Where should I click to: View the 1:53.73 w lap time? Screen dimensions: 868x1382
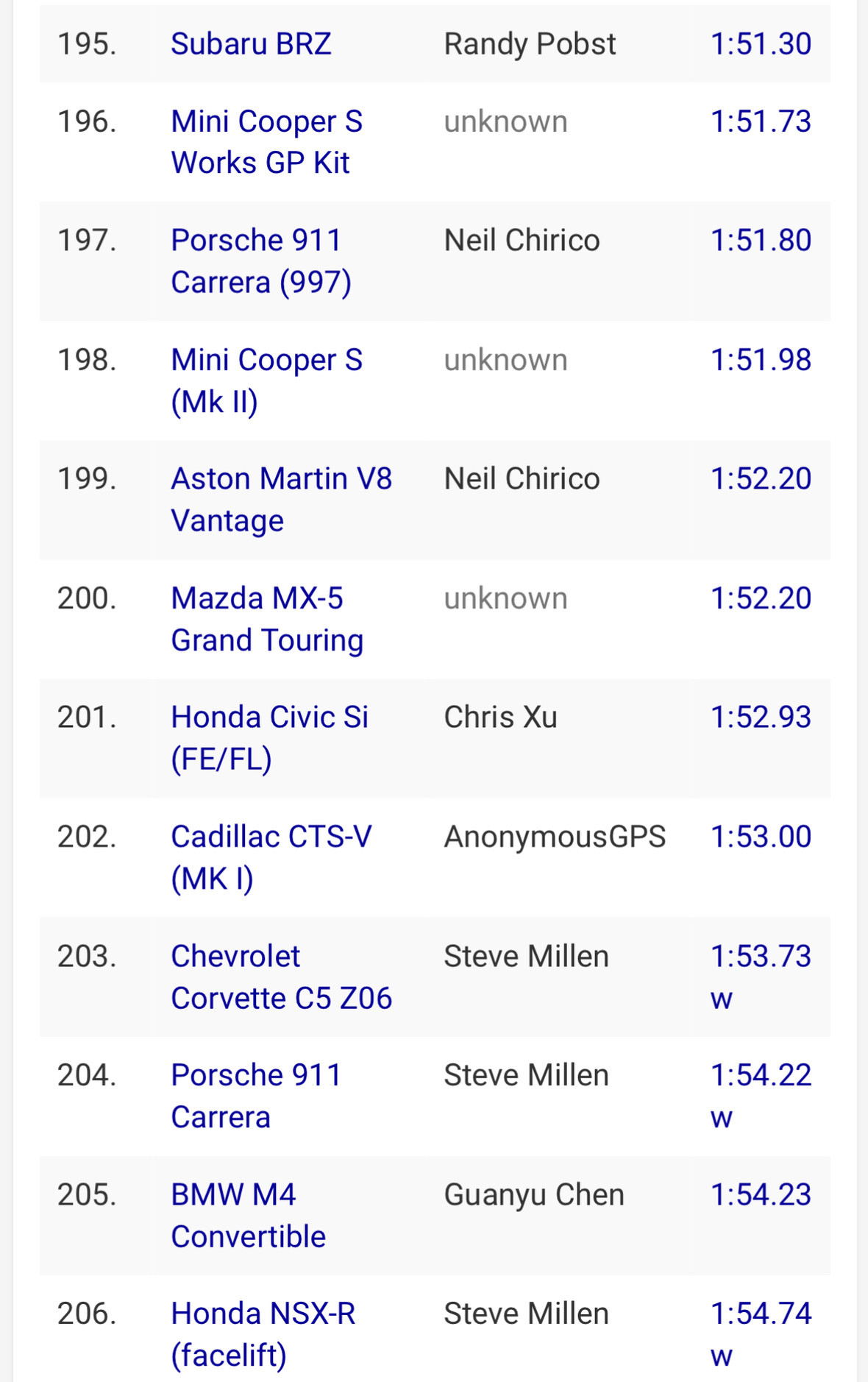[760, 957]
